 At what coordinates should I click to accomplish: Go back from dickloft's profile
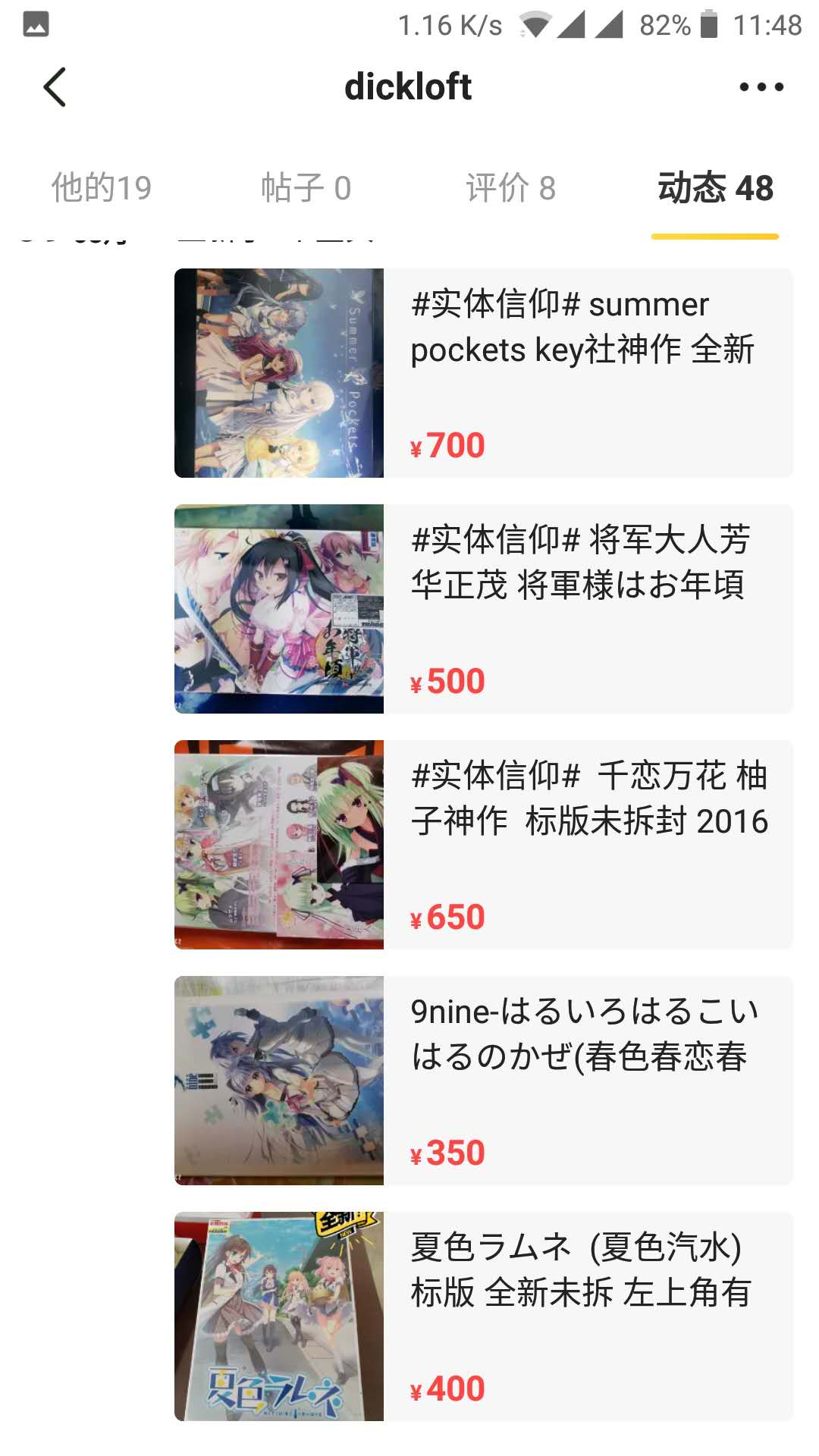(55, 87)
